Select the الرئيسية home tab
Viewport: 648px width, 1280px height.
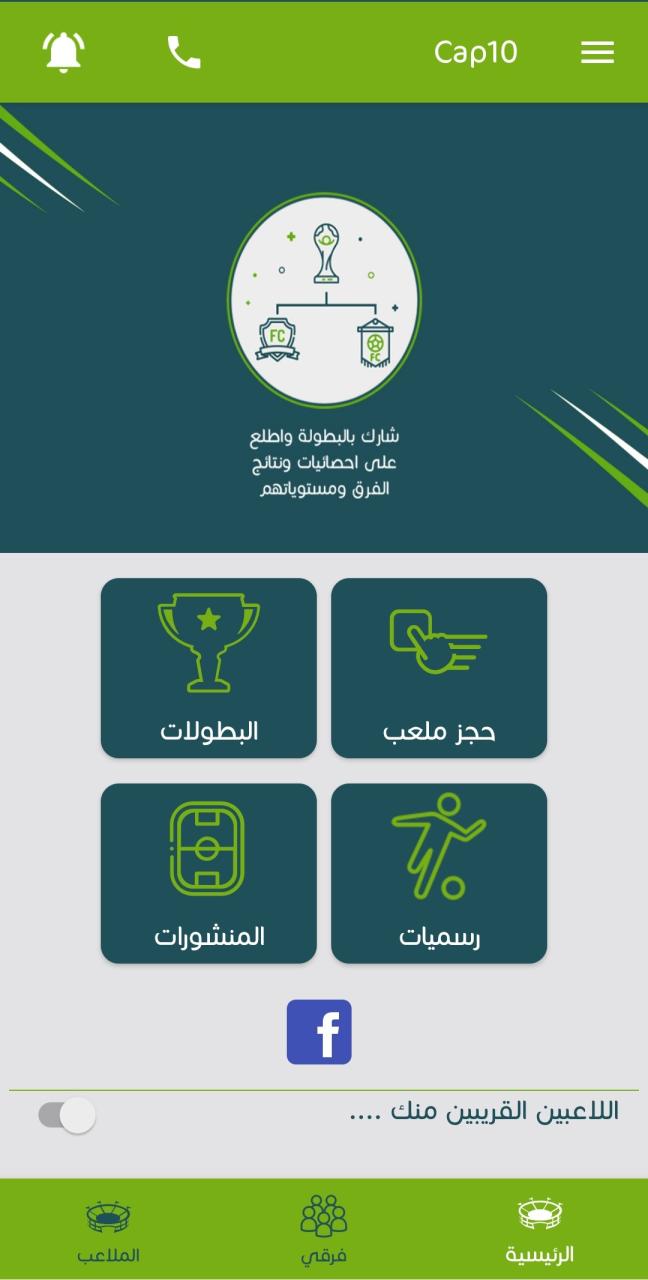[x=540, y=1230]
